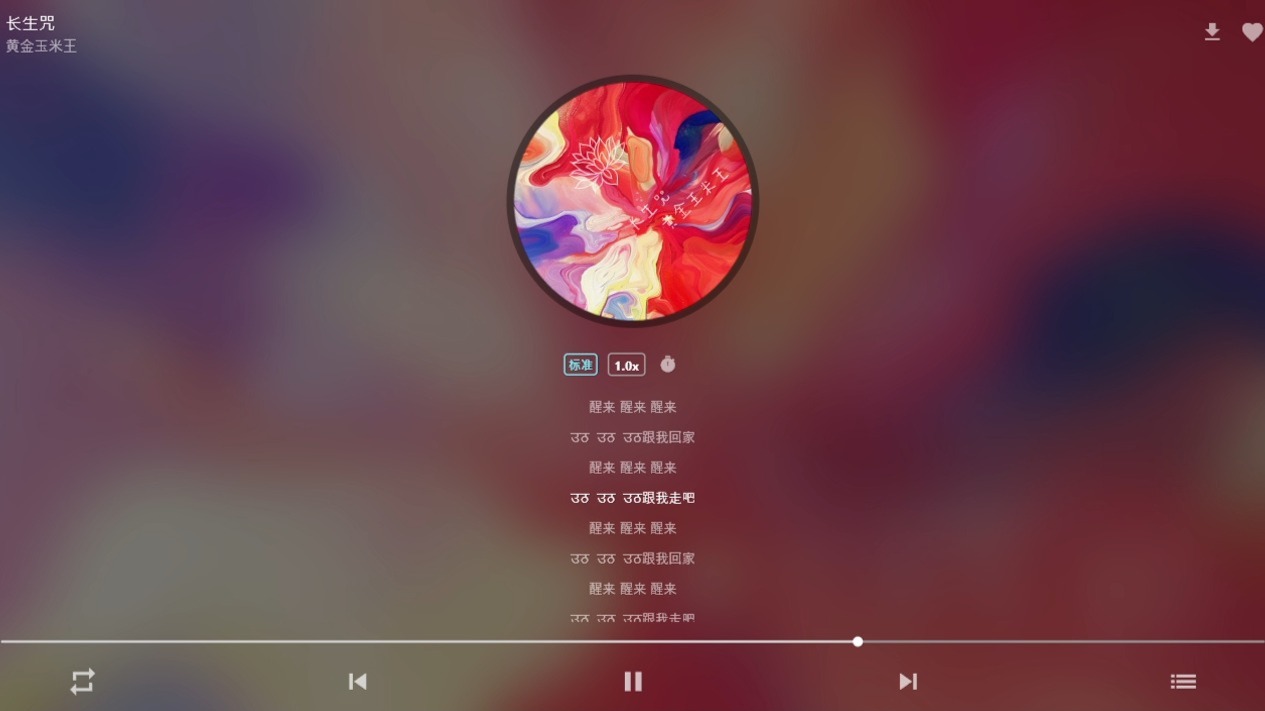Skip to the previous track
Screen dimensions: 1265x711
point(357,681)
